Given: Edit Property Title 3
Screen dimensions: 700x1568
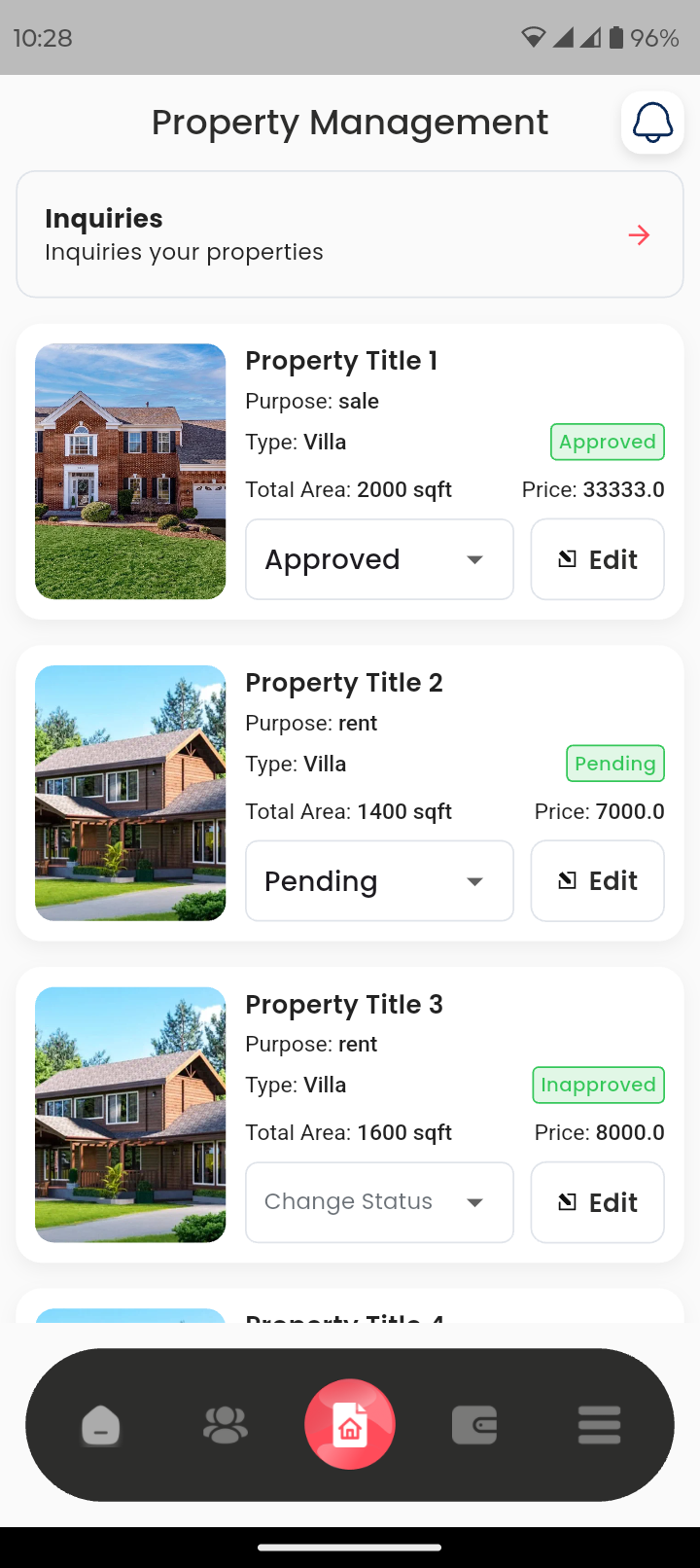Looking at the screenshot, I should (x=597, y=1202).
